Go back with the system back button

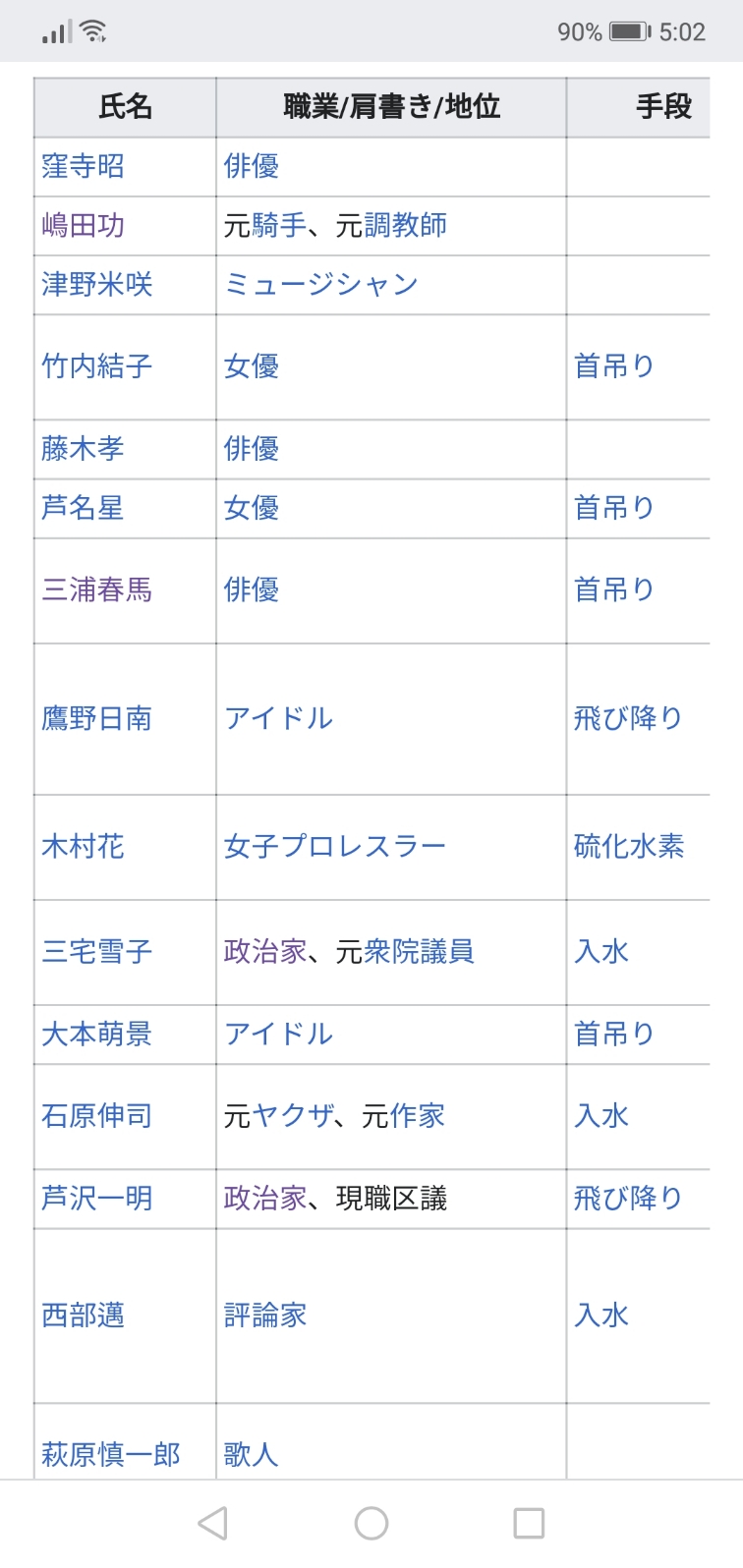pos(212,1524)
